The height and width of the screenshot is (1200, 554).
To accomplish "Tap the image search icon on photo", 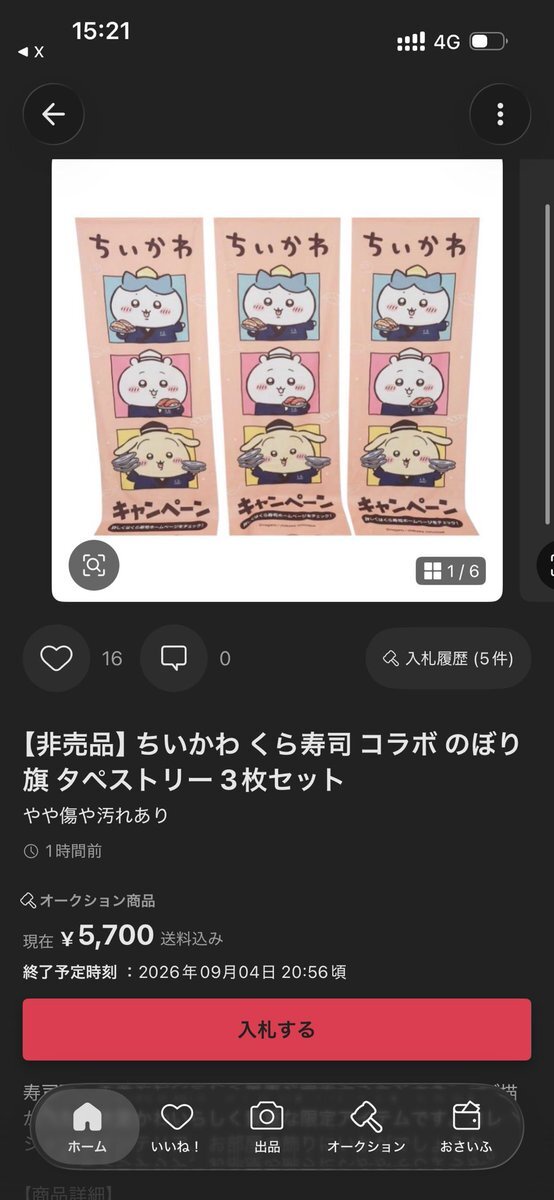I will [94, 566].
